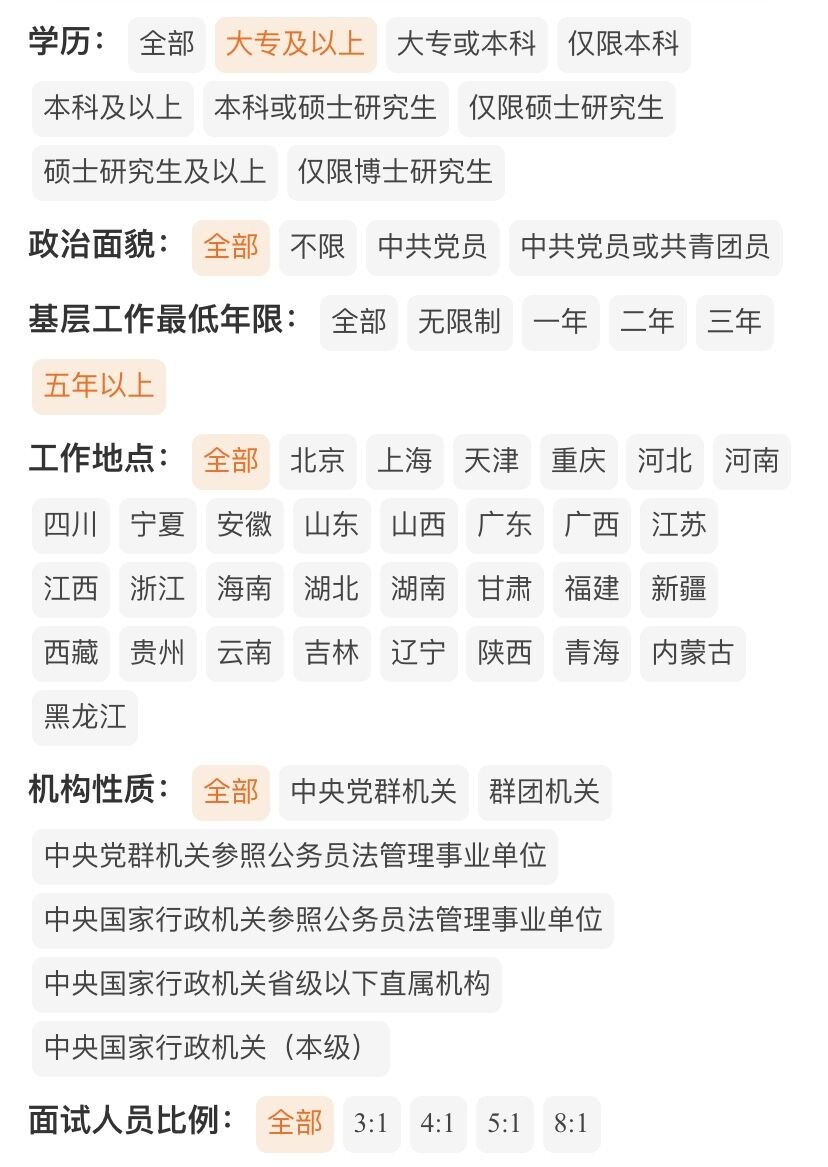Filter work location to 北京
828x1167 pixels.
pyautogui.click(x=317, y=462)
